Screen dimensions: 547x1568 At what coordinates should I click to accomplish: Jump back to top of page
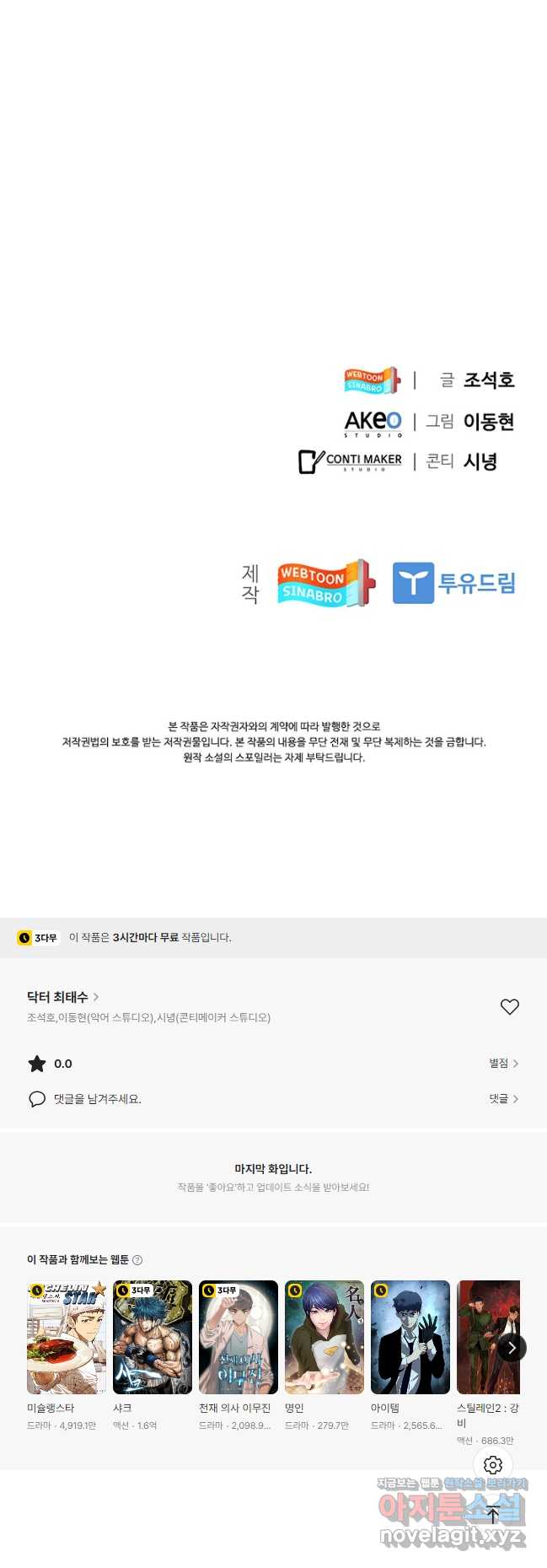[x=493, y=1514]
